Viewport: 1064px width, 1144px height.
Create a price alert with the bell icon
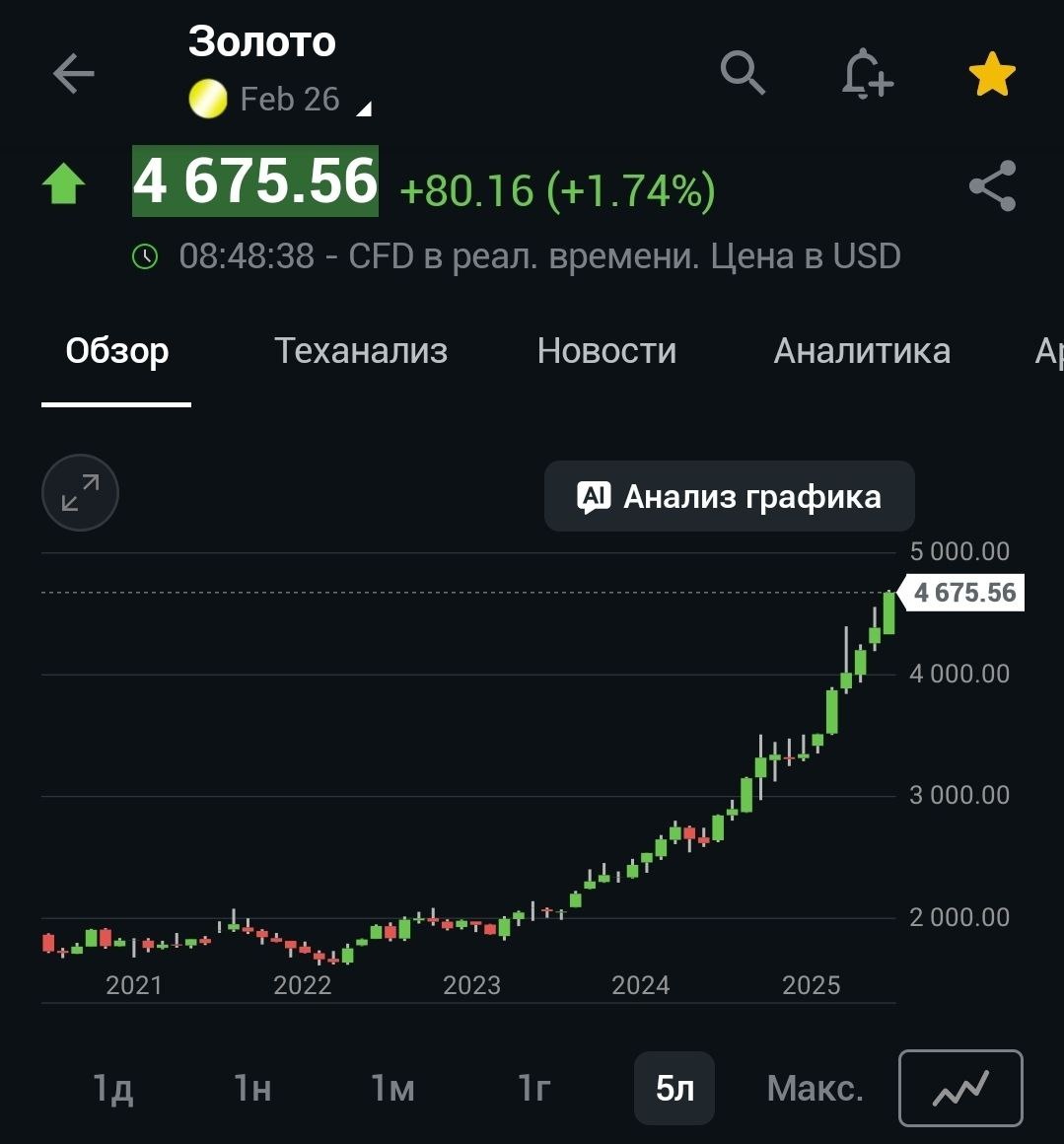click(x=867, y=75)
